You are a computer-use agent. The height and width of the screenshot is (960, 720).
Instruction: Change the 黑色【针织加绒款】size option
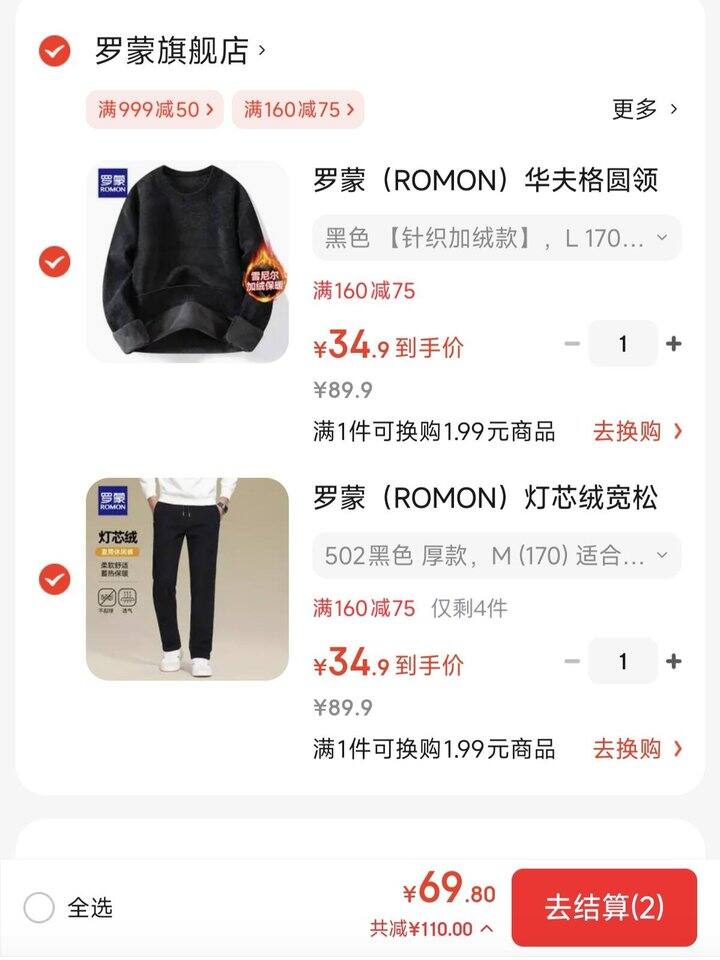[x=496, y=238]
